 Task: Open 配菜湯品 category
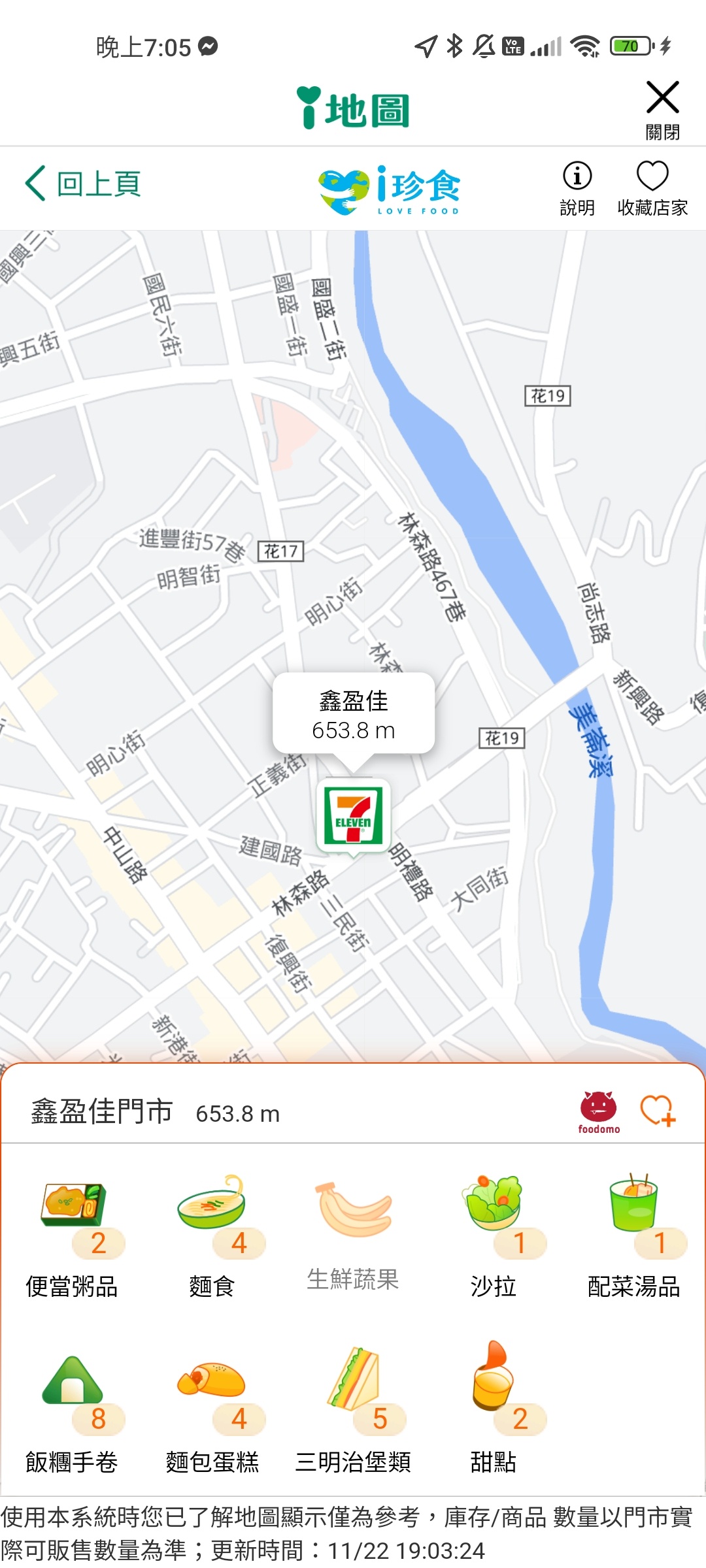pyautogui.click(x=633, y=1235)
